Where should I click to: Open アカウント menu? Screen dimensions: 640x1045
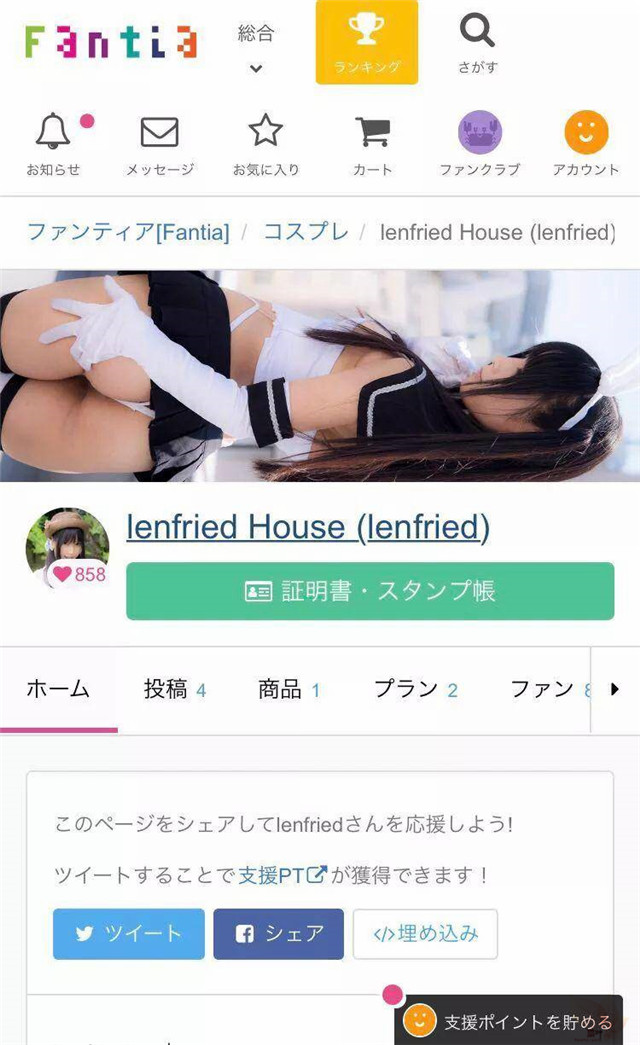pyautogui.click(x=586, y=143)
